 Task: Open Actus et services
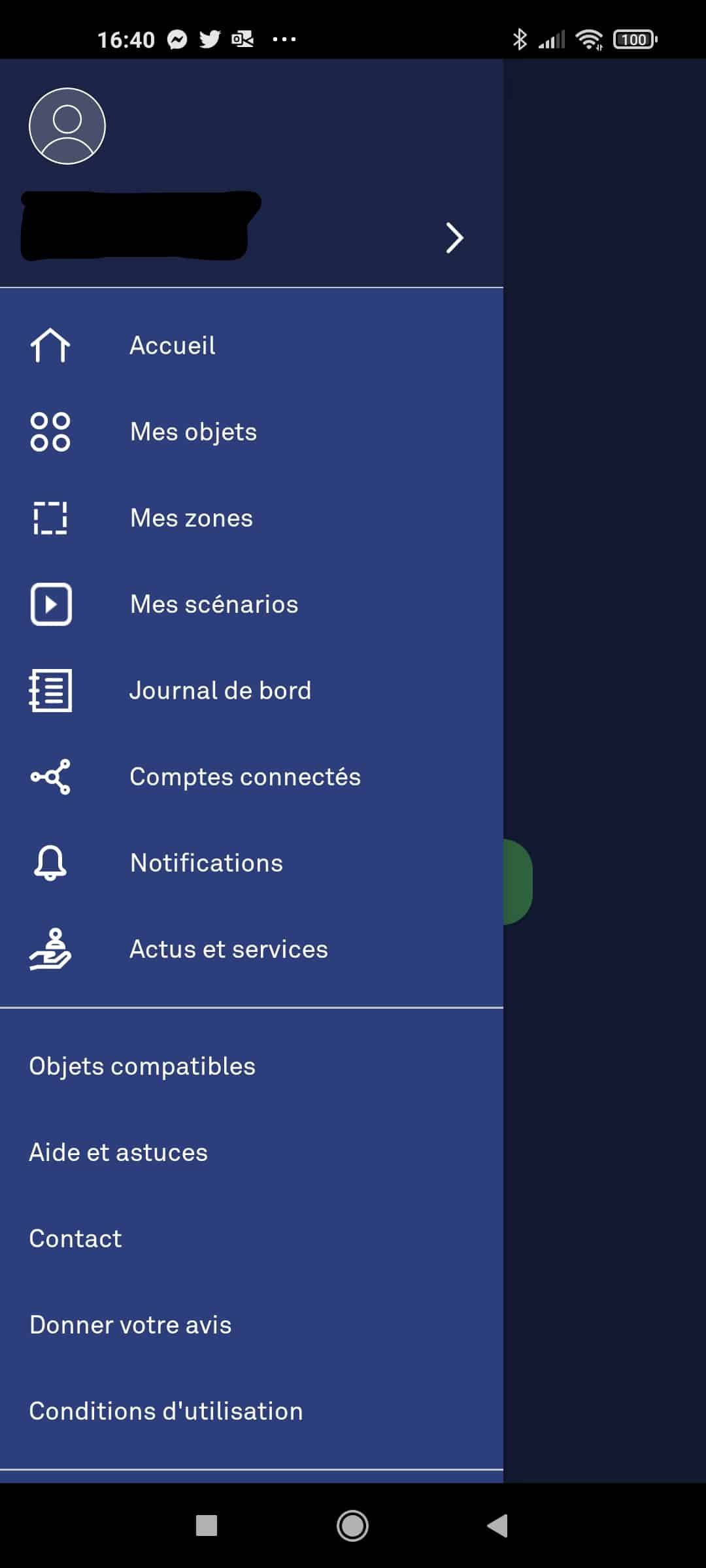pyautogui.click(x=252, y=949)
